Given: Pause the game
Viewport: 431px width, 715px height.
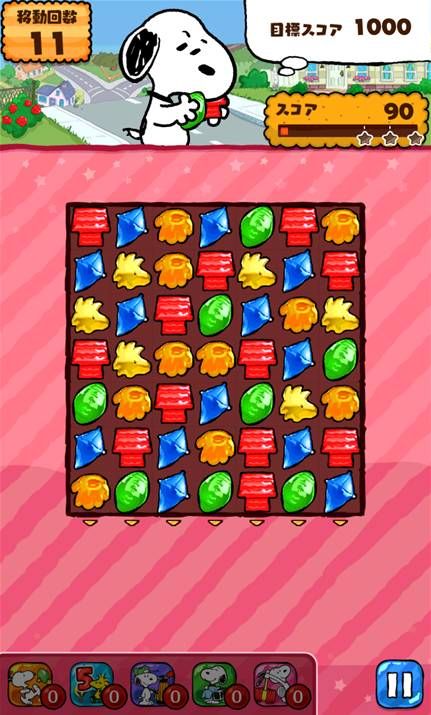Looking at the screenshot, I should coord(400,684).
